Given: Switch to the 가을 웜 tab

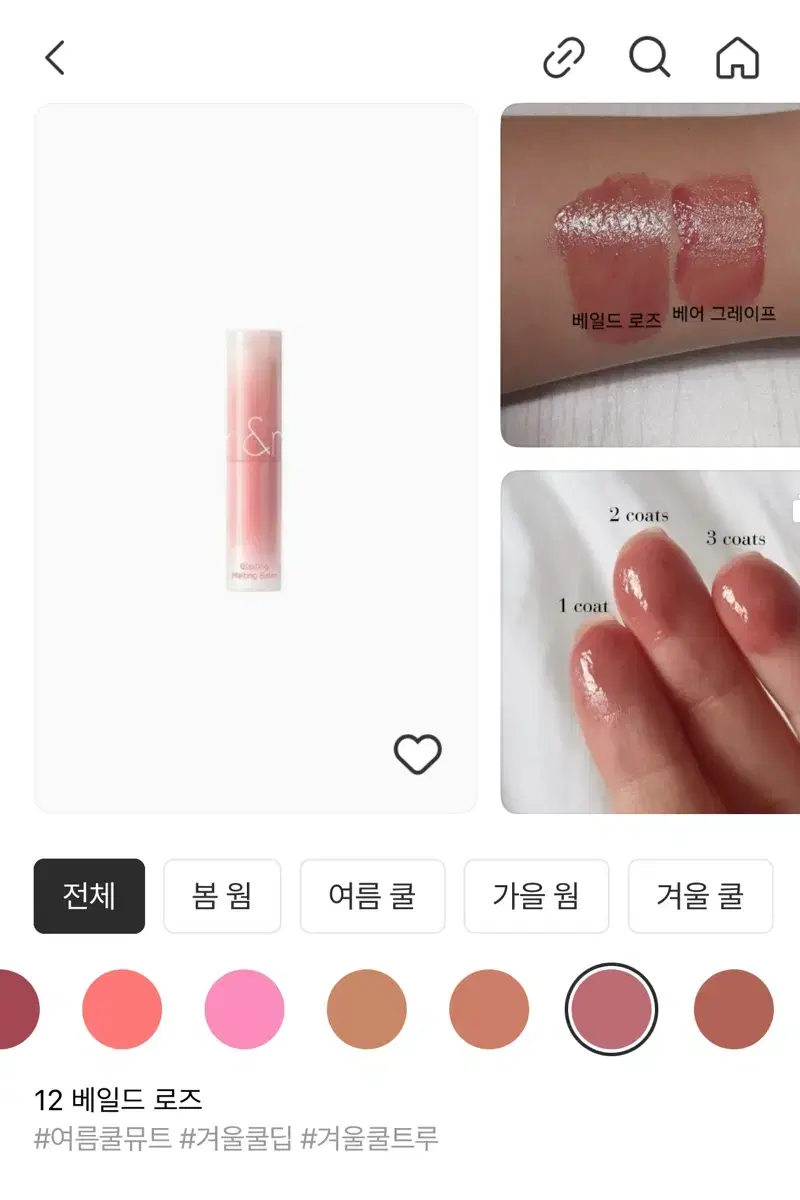Looking at the screenshot, I should [x=537, y=896].
